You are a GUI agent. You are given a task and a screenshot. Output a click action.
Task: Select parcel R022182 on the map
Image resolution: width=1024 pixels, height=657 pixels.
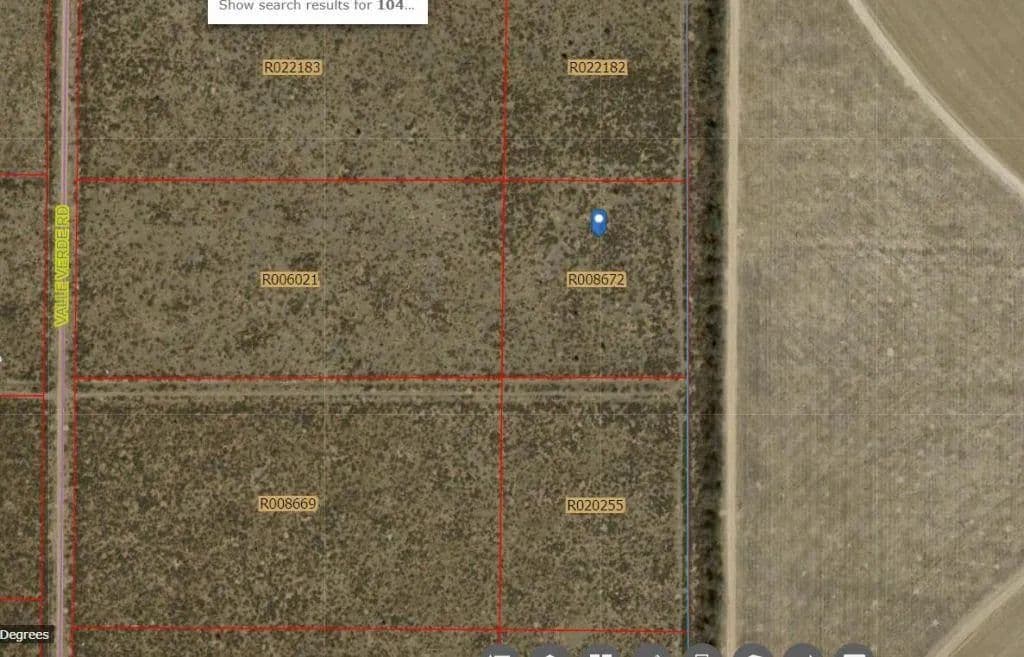597,68
